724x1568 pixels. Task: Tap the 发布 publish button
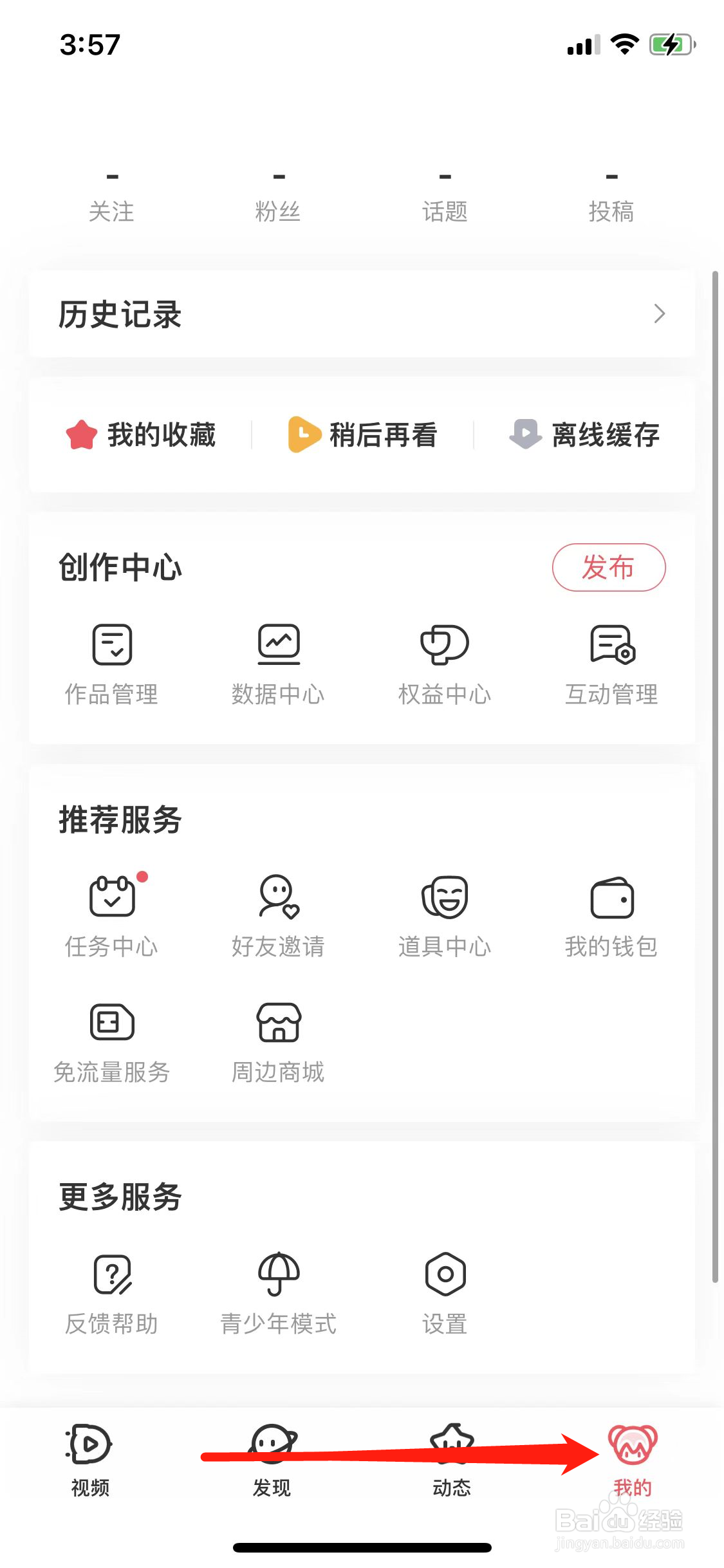608,567
